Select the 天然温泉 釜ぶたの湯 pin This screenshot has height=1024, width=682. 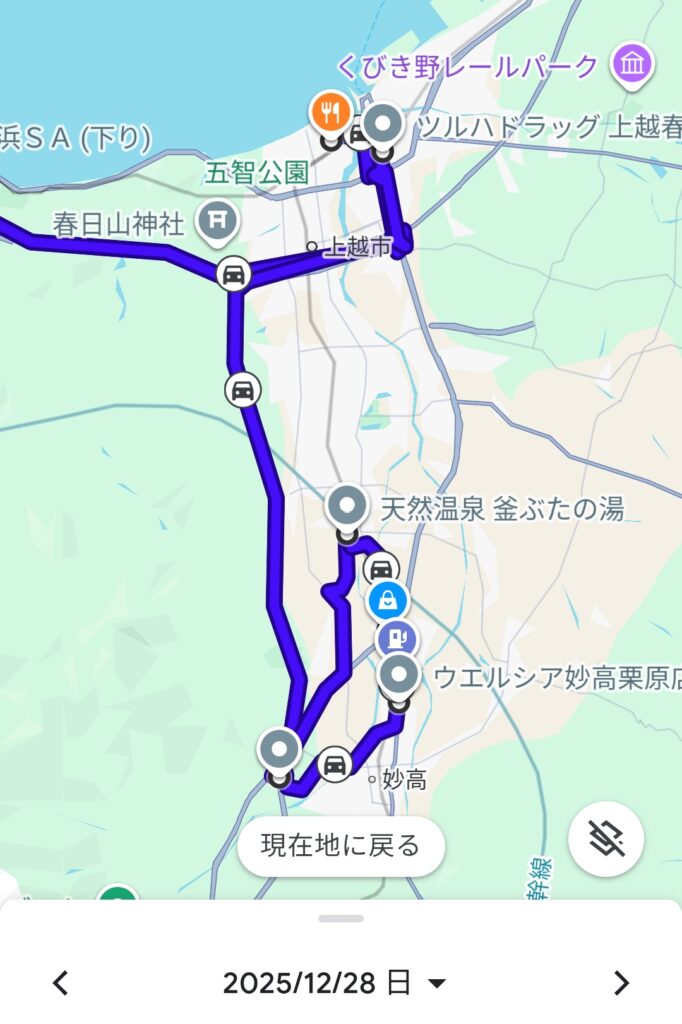(347, 507)
